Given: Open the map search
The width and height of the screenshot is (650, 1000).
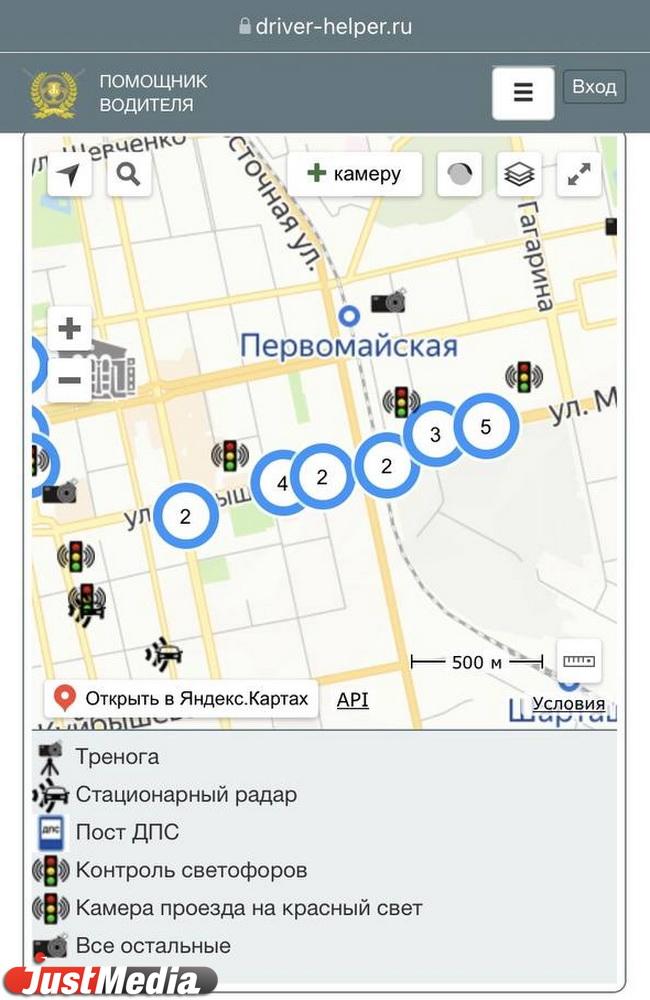Looking at the screenshot, I should tap(129, 175).
